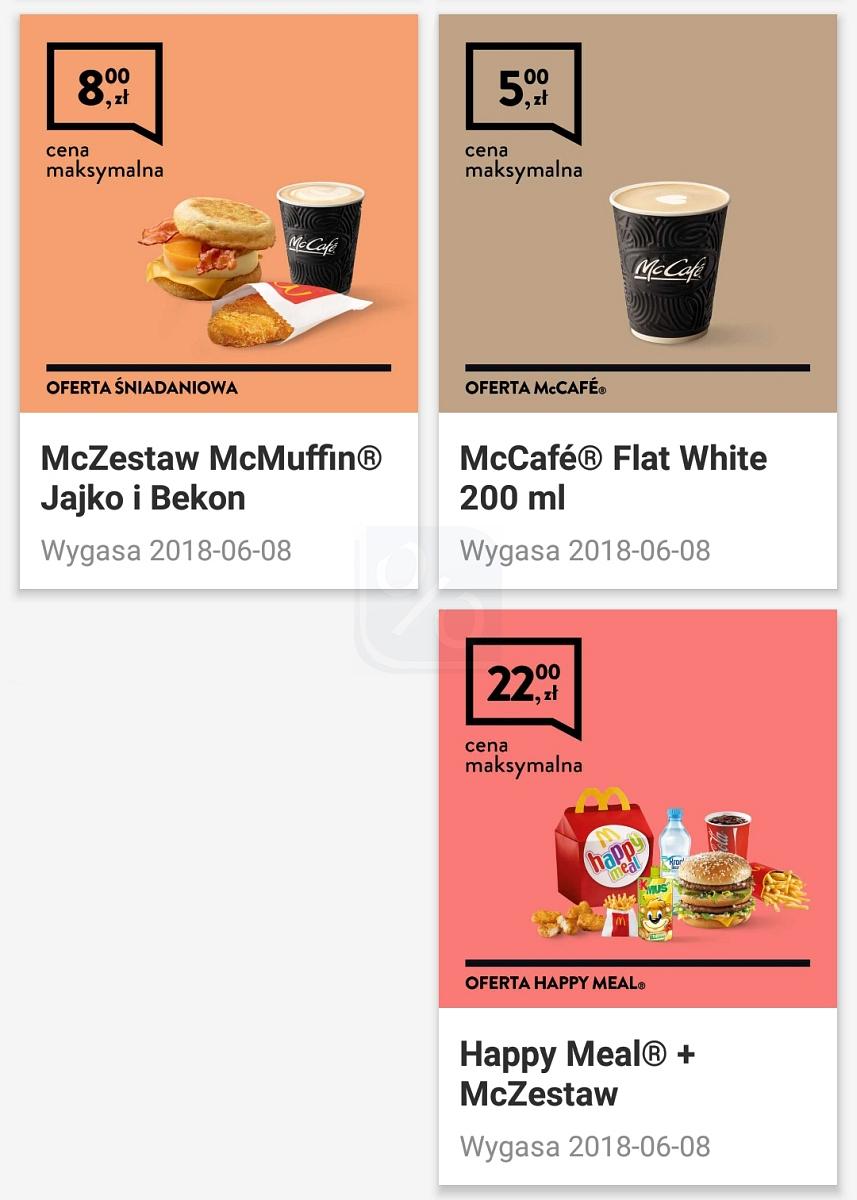Screen dimensions: 857x1200
Task: Click the Wygasa date under Happy Meal + McZestaw
Action: click(x=585, y=1147)
